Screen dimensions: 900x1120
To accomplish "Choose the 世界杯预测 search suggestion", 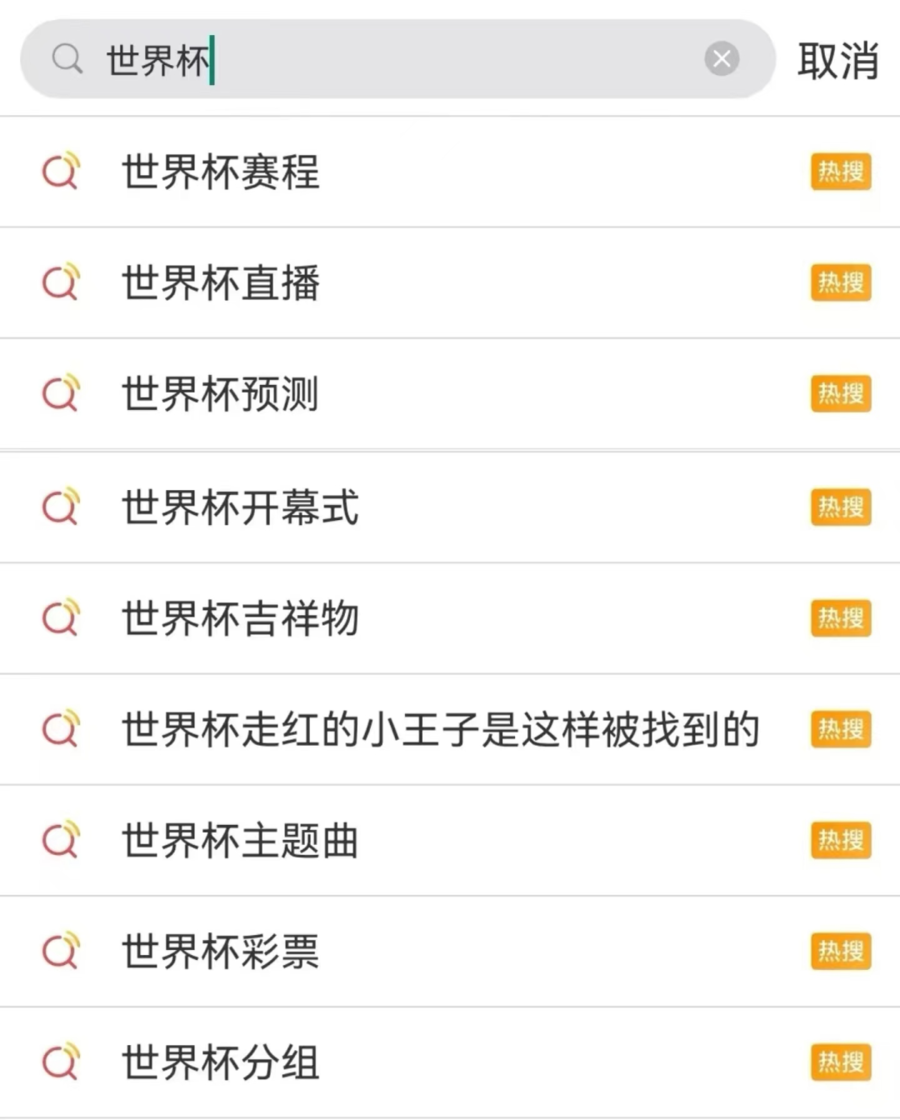I will [221, 395].
